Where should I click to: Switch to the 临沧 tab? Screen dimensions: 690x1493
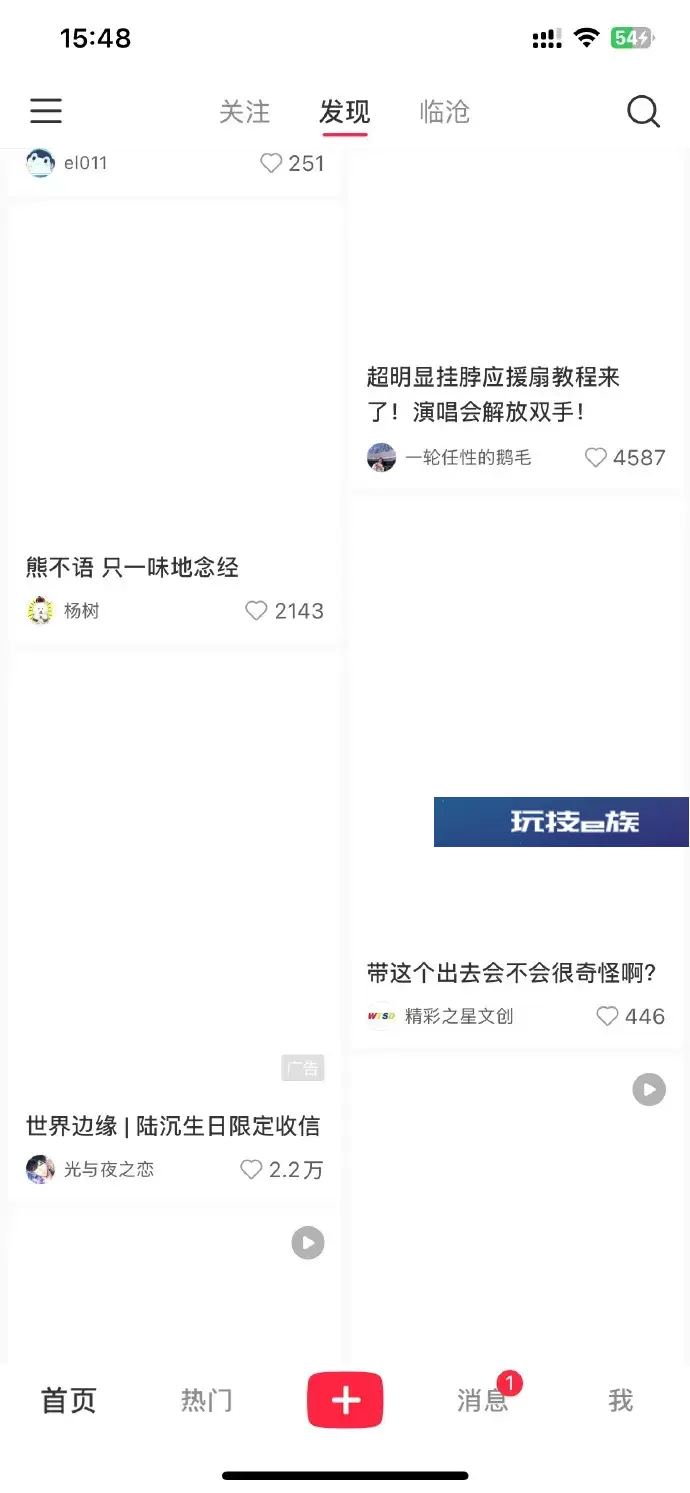pos(445,111)
